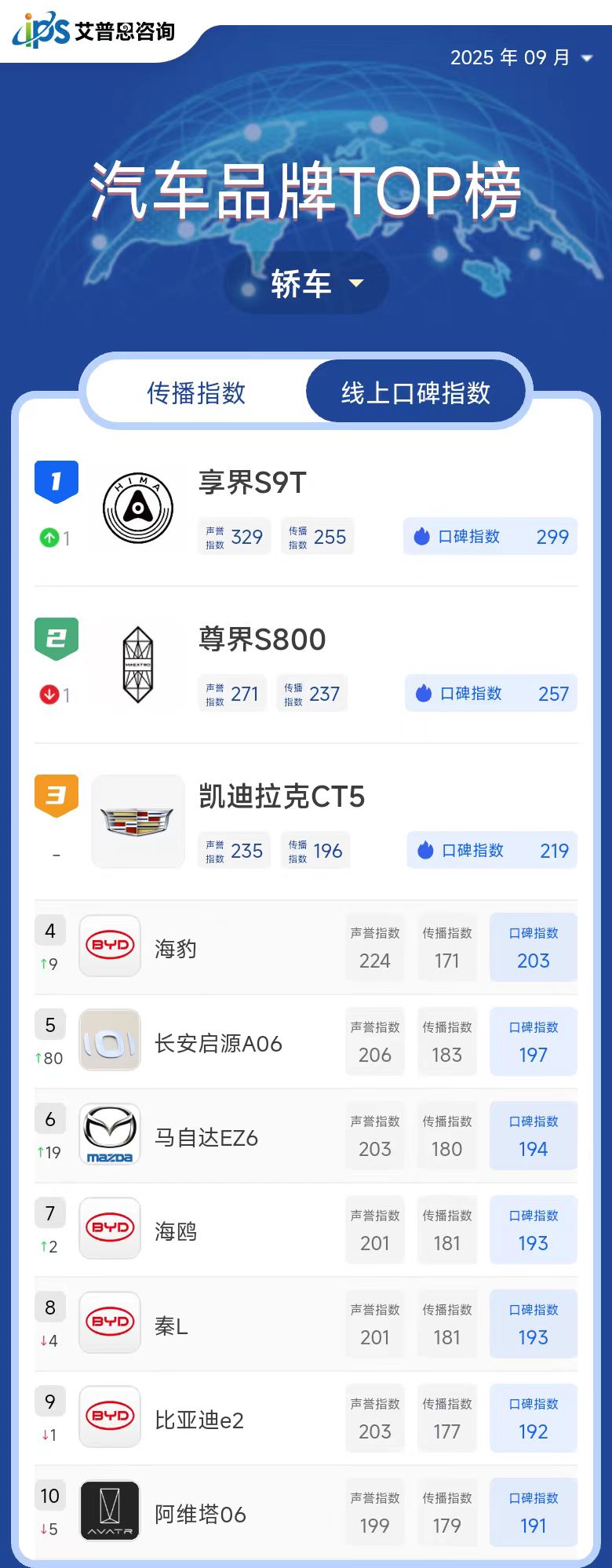Viewport: 612px width, 1568px height.
Task: Open the 马自达EZ6 row
Action: point(206,1137)
